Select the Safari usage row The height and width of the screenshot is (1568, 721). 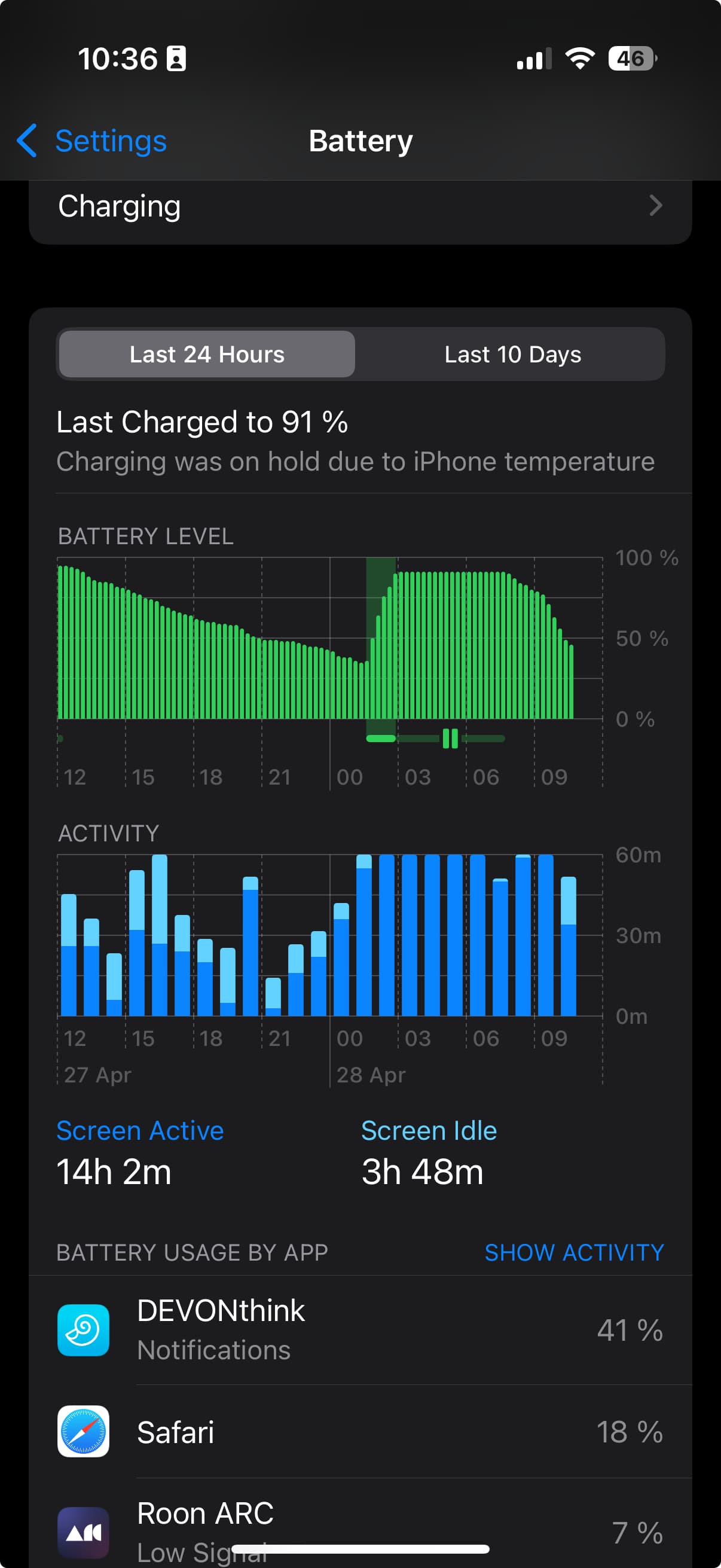tap(360, 1432)
